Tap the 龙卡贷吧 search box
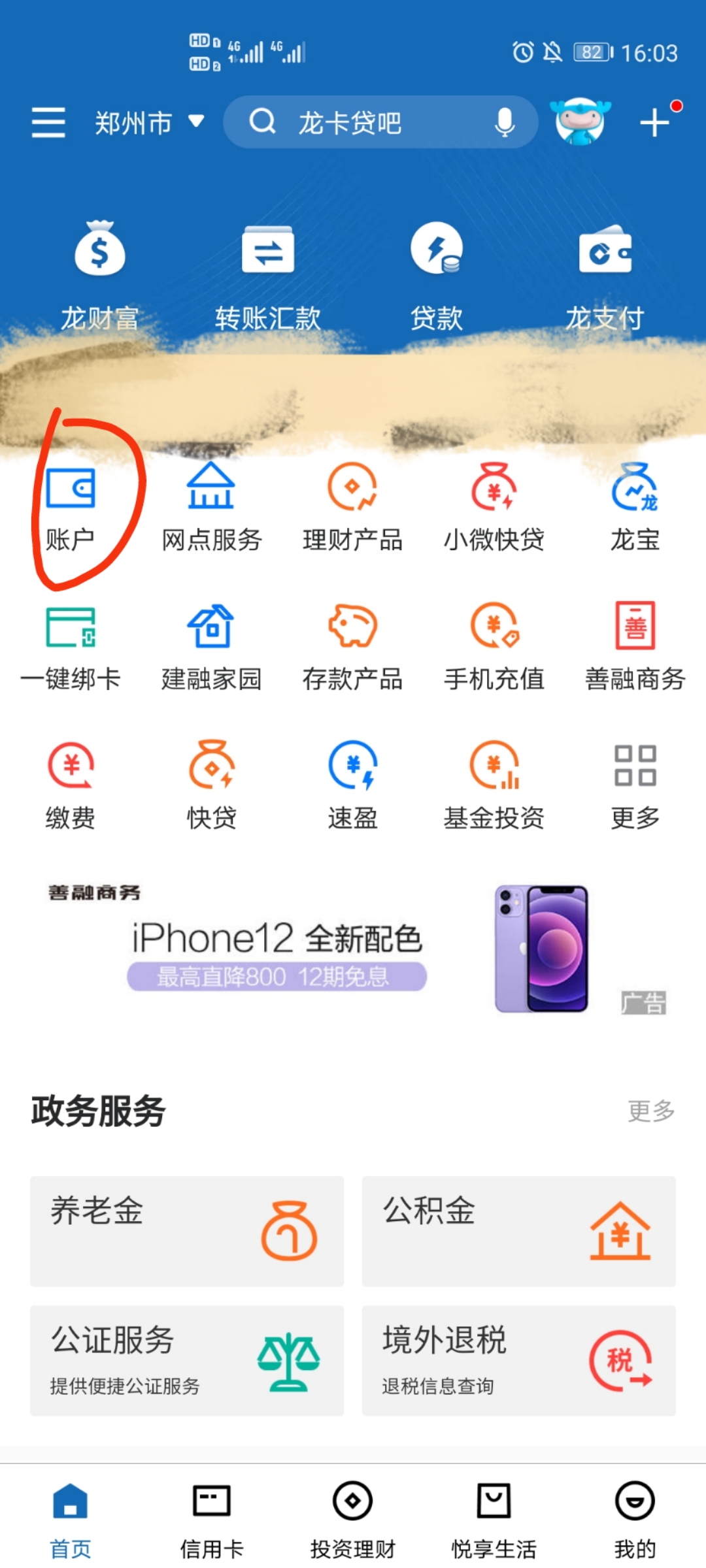 [x=366, y=123]
